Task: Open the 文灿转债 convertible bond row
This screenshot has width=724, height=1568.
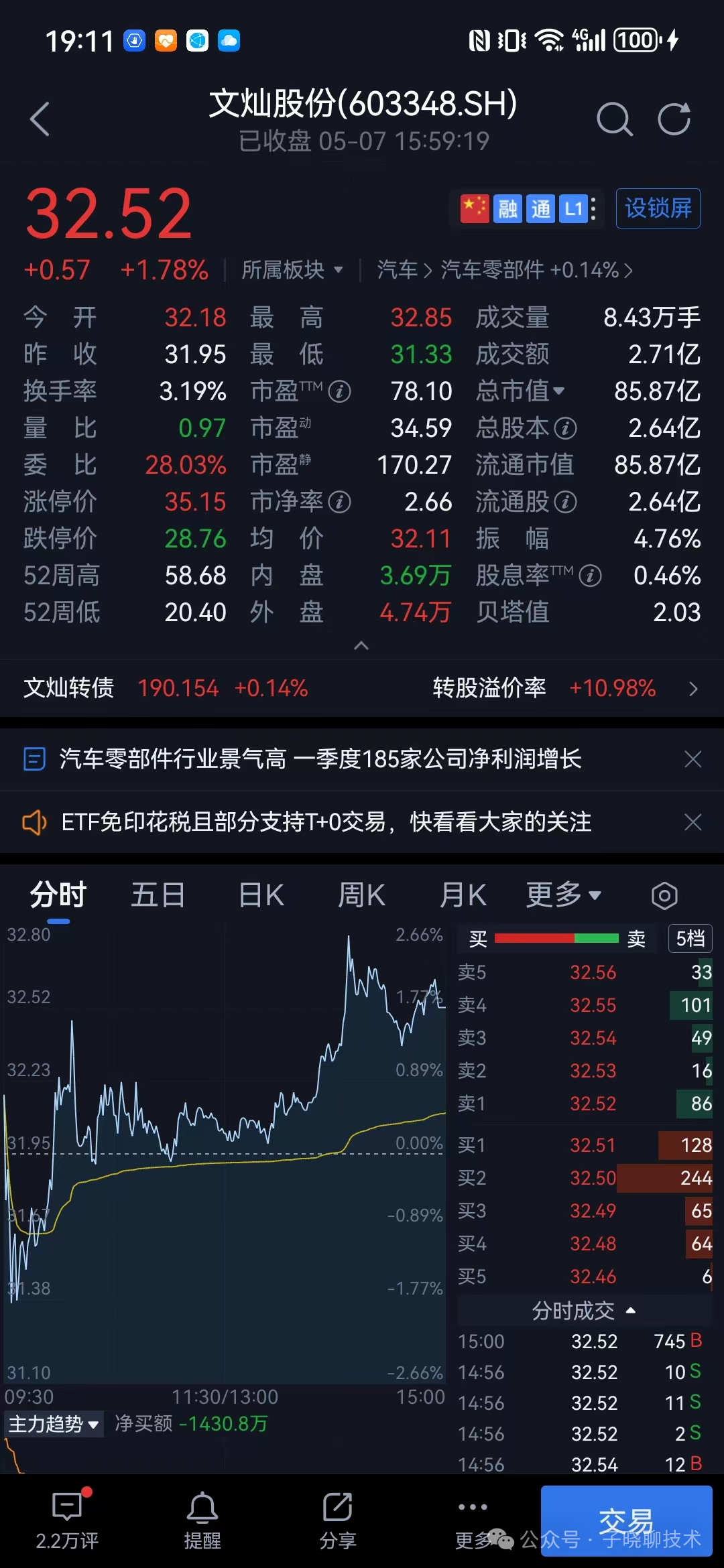Action: [x=362, y=688]
